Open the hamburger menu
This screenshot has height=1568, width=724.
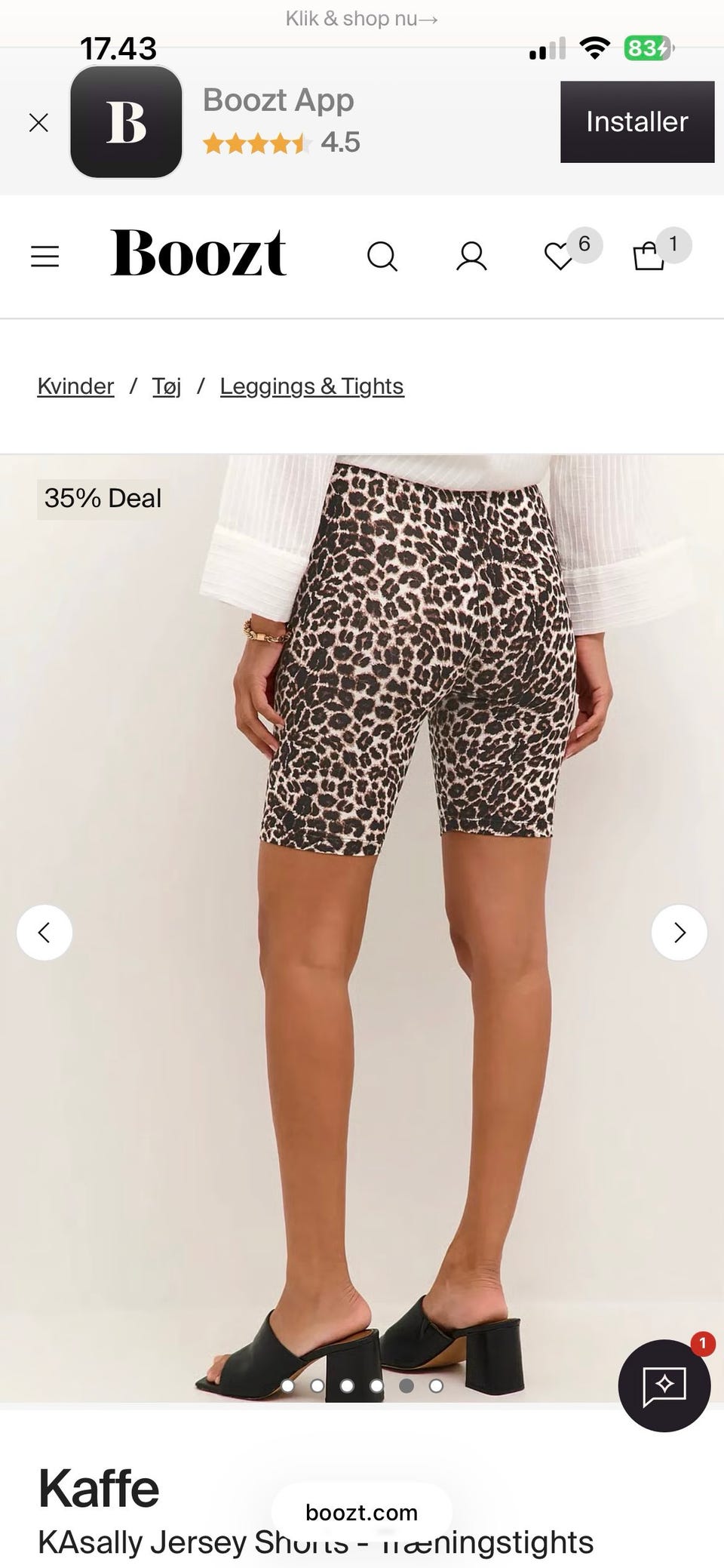44,257
